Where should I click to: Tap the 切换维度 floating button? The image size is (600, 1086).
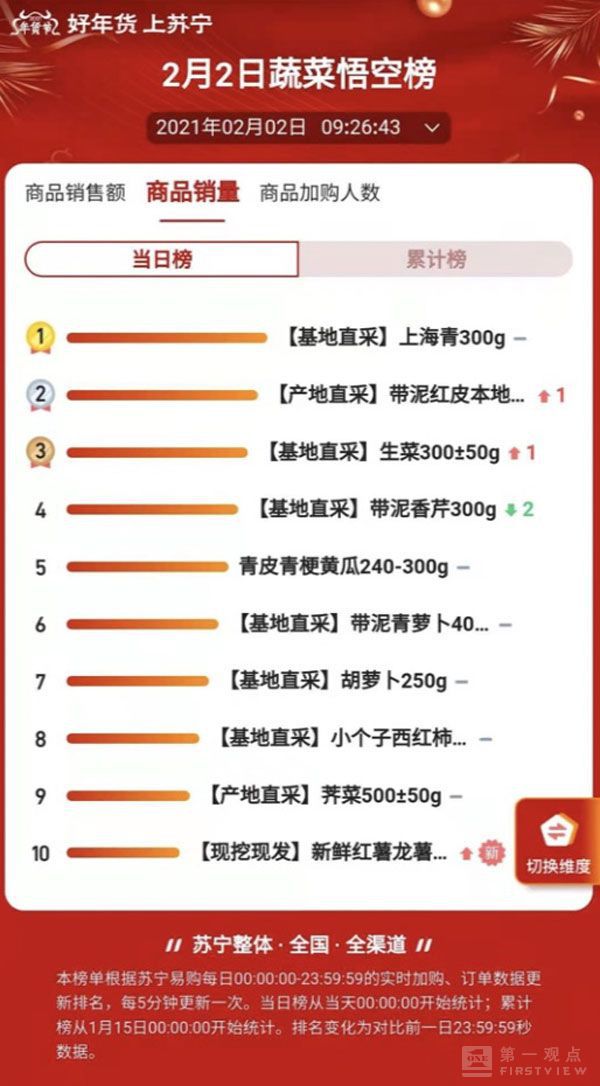(x=558, y=845)
